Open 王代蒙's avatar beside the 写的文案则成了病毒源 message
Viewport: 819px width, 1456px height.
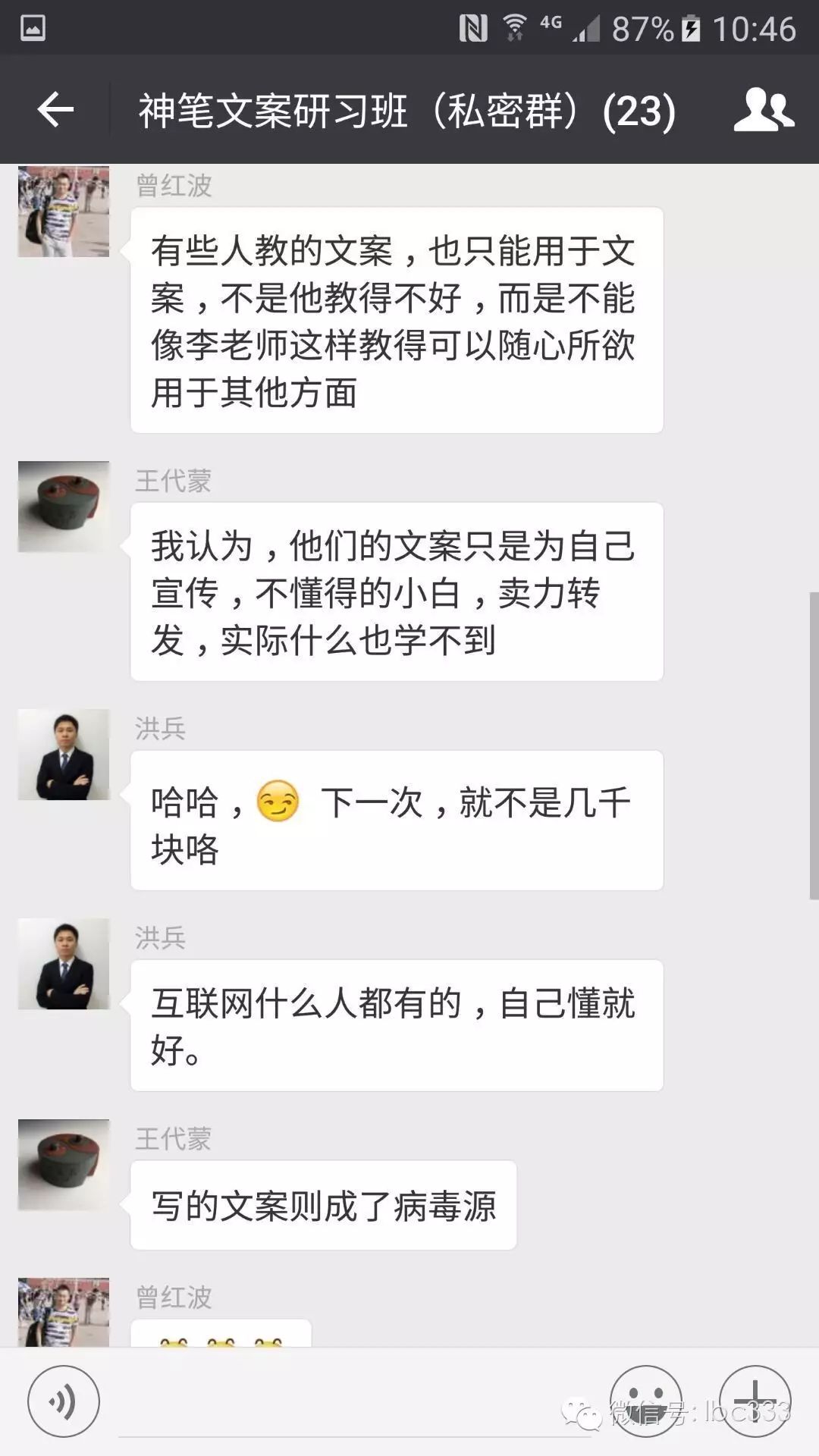pyautogui.click(x=64, y=1165)
